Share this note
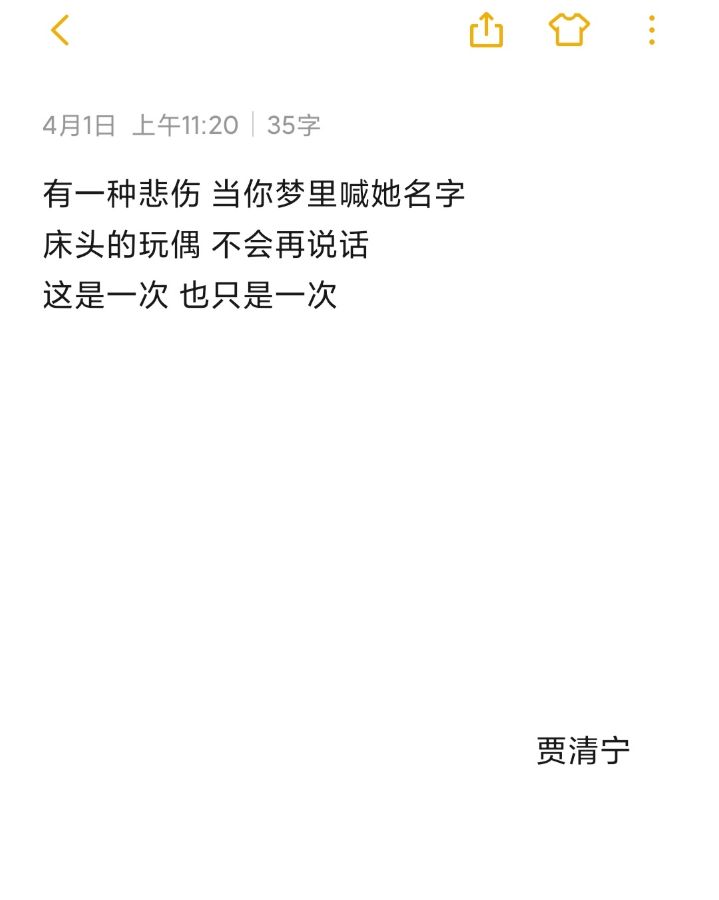This screenshot has height=900, width=719. click(x=486, y=31)
